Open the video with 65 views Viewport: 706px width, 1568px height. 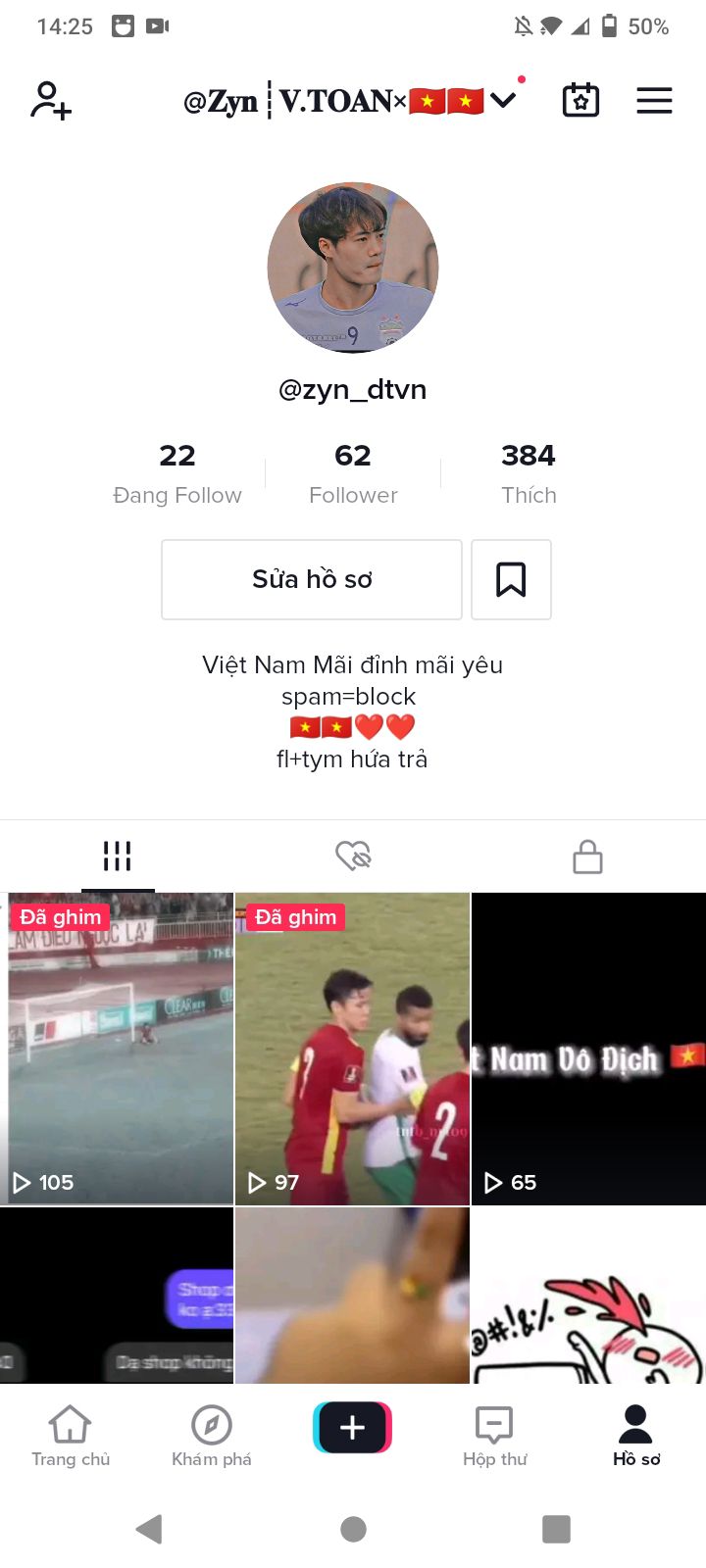588,1049
